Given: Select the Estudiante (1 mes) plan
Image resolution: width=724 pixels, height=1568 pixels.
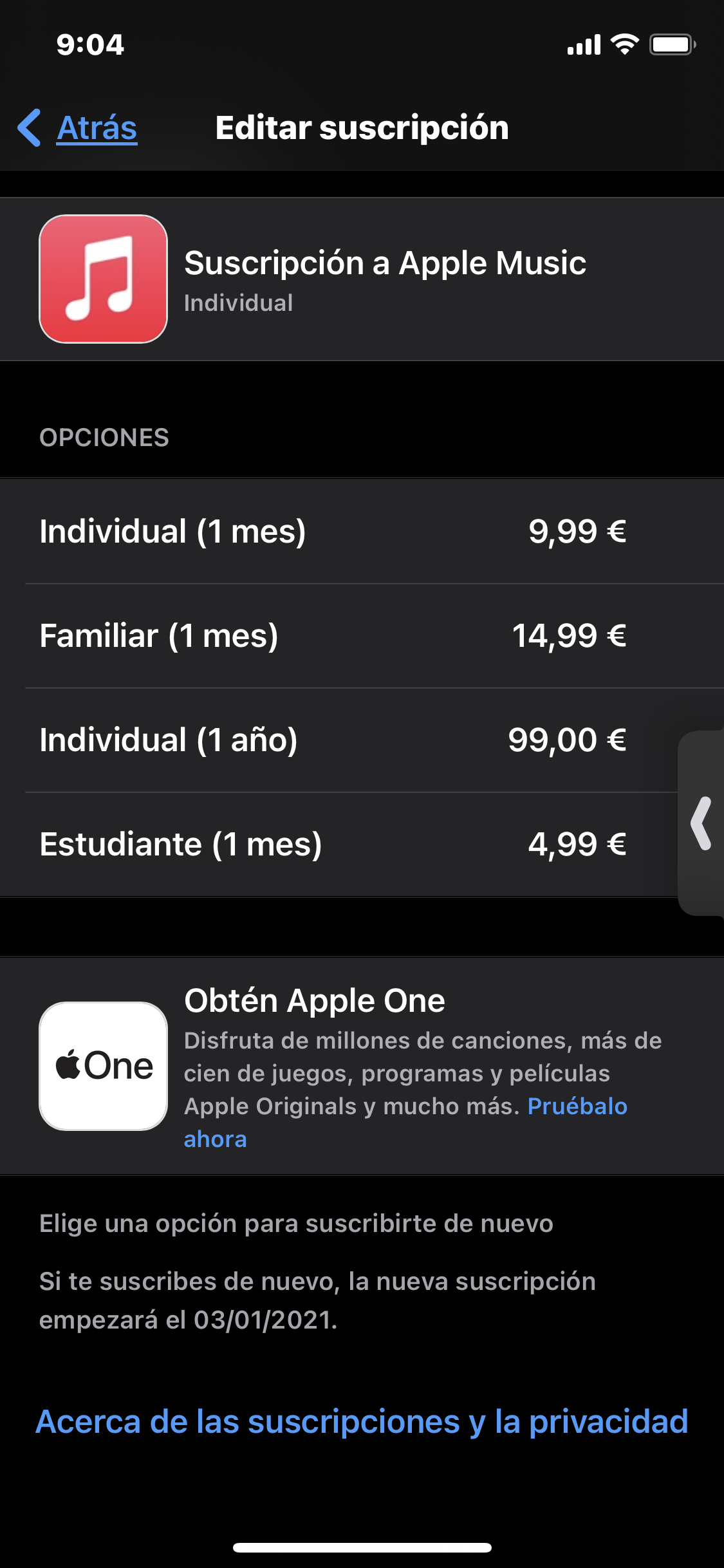Looking at the screenshot, I should tap(332, 845).
